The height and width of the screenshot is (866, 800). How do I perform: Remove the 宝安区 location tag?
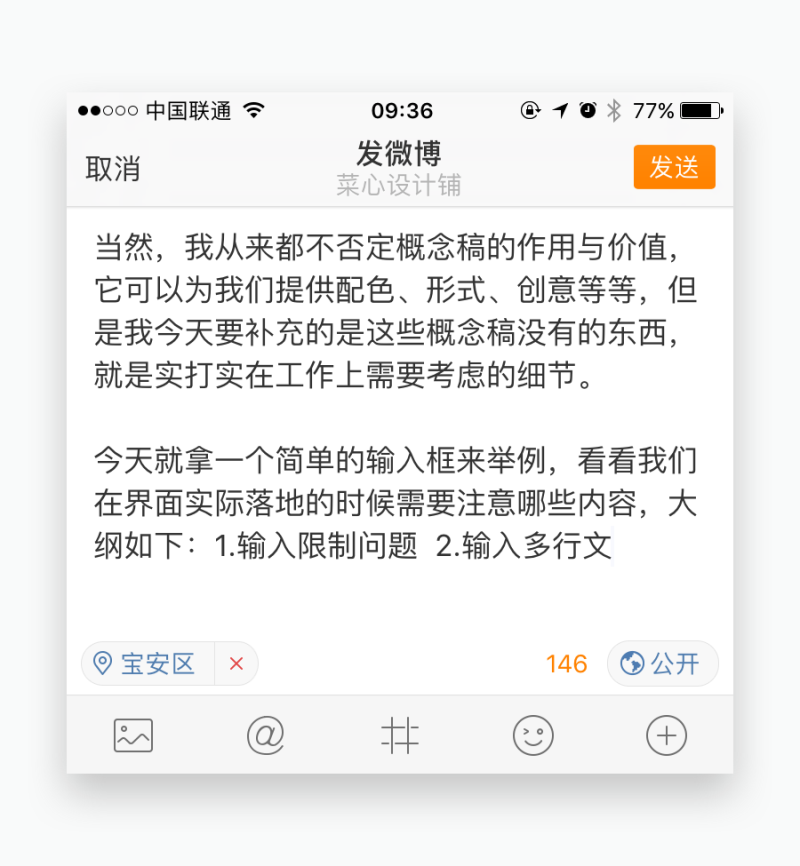click(237, 664)
